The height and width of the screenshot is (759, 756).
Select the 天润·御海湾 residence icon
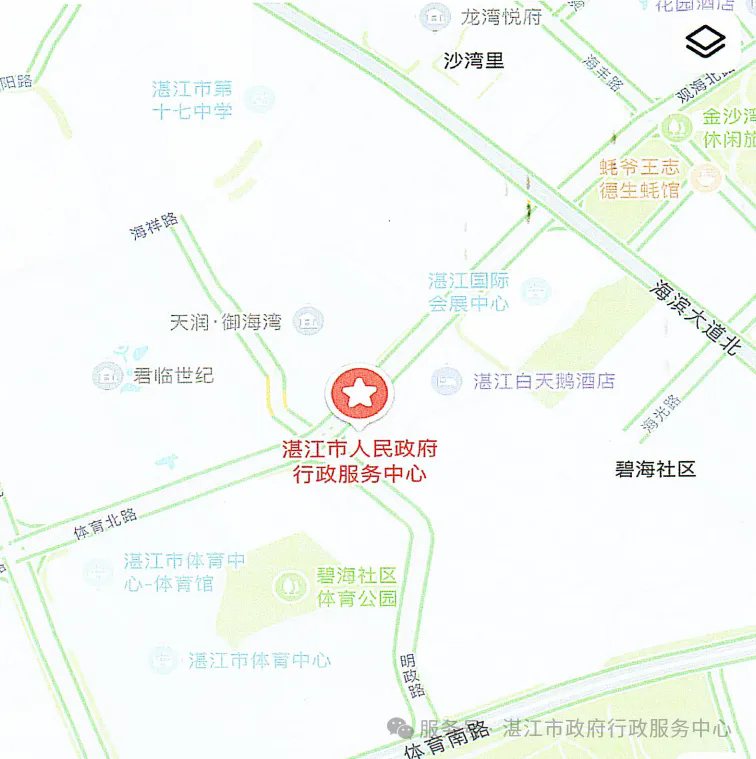308,320
